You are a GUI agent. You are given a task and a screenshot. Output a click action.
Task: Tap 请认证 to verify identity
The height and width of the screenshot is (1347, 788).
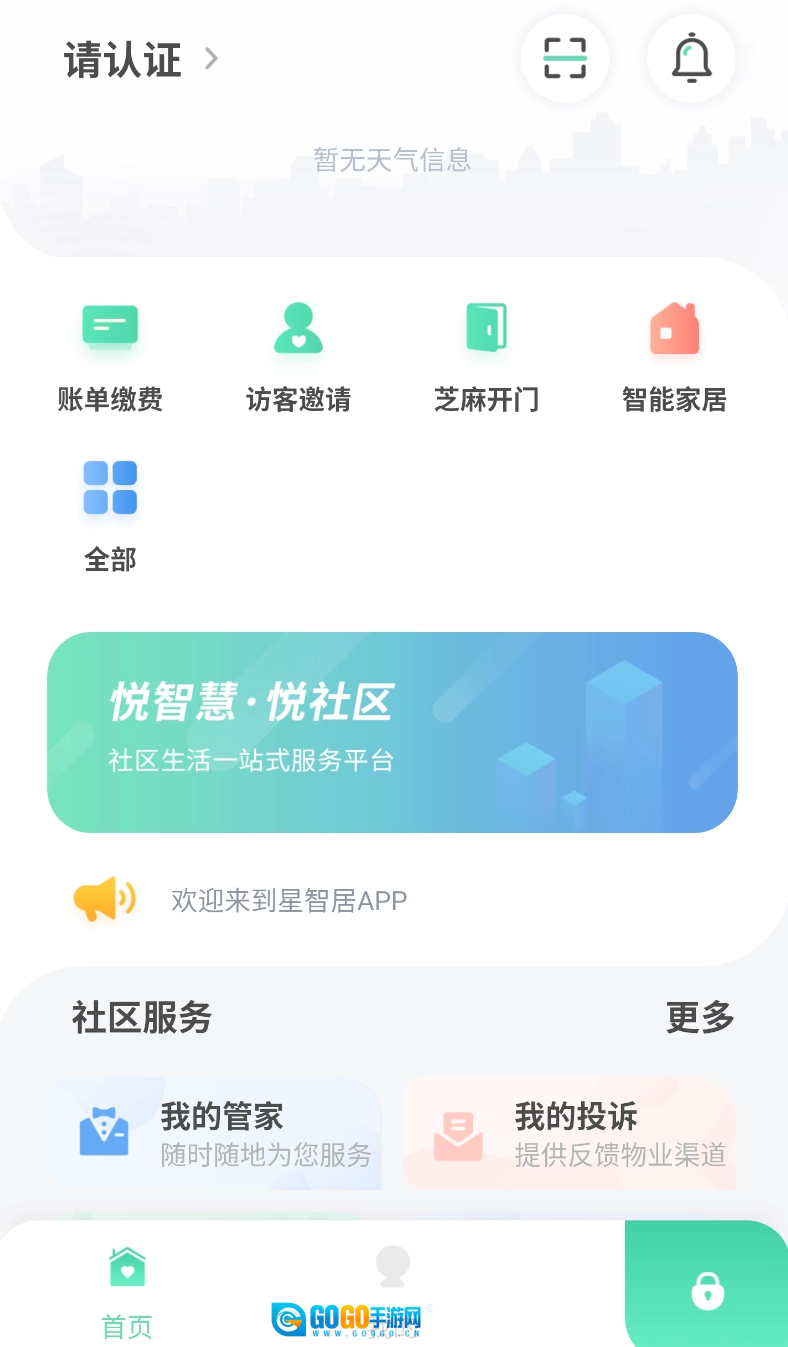140,60
